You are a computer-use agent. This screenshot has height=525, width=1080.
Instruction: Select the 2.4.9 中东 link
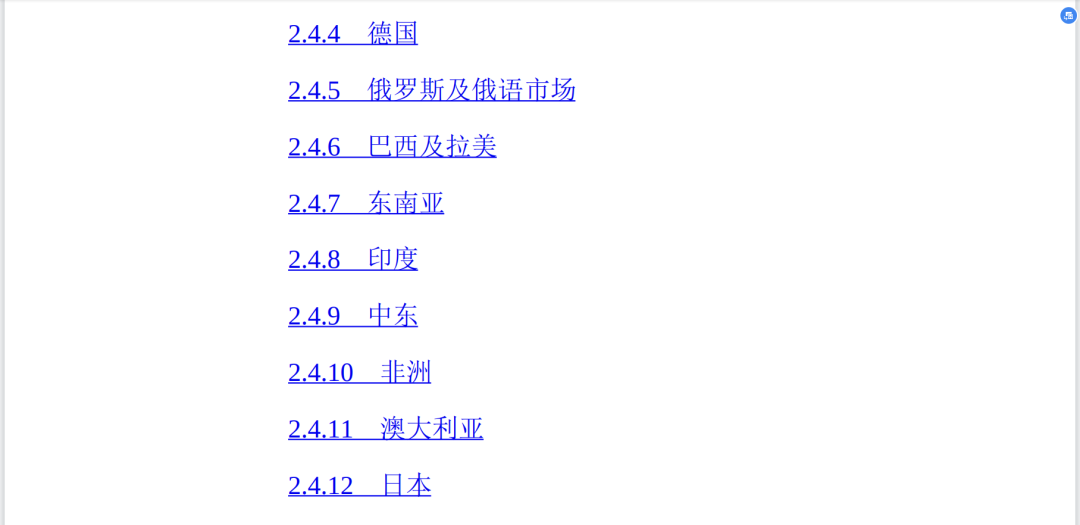point(352,316)
